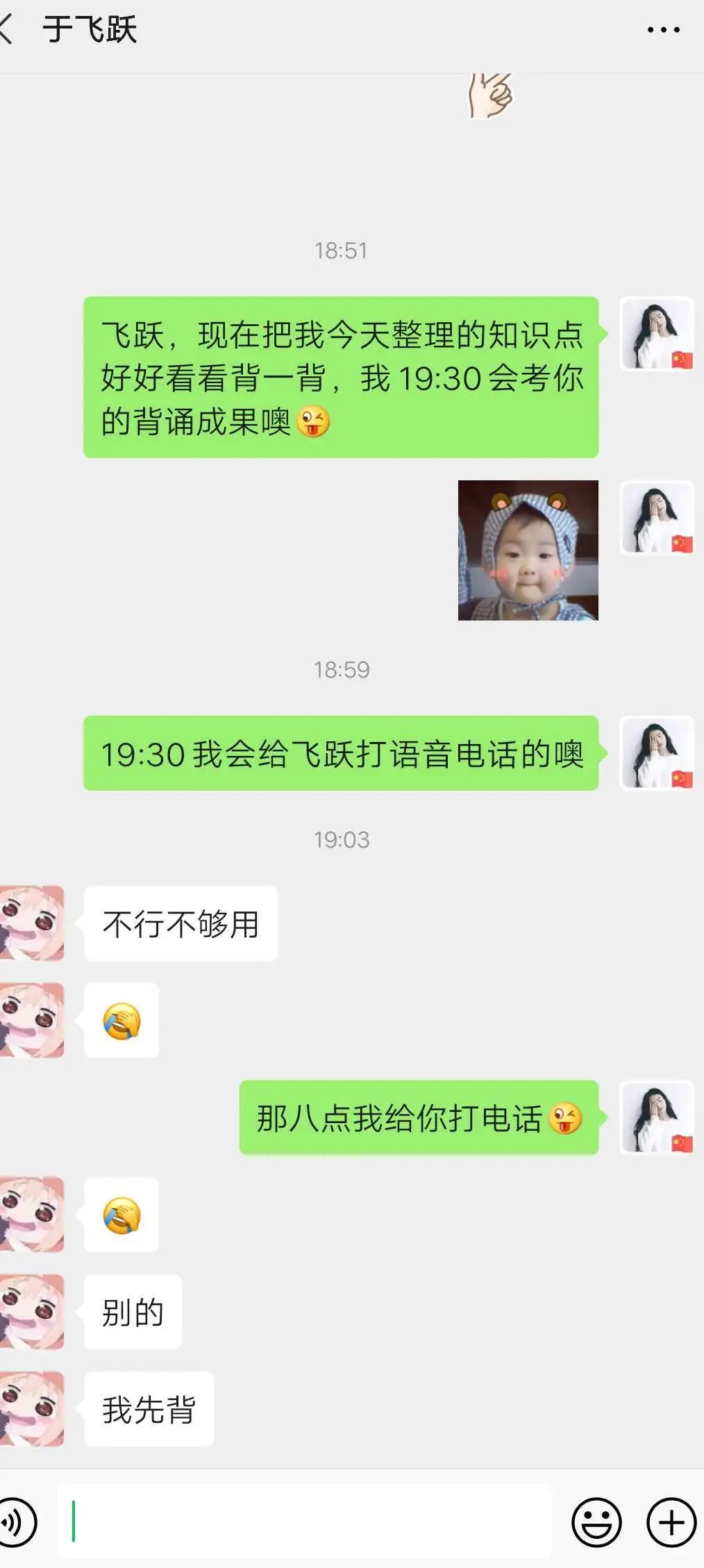Open the emoji sticker panel
This screenshot has width=704, height=1568.
click(x=596, y=1522)
